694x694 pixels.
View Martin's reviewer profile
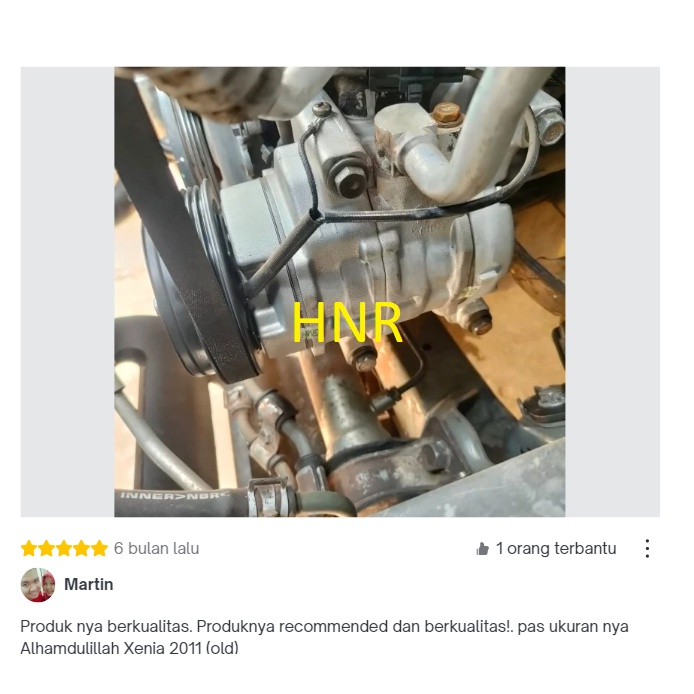click(38, 585)
